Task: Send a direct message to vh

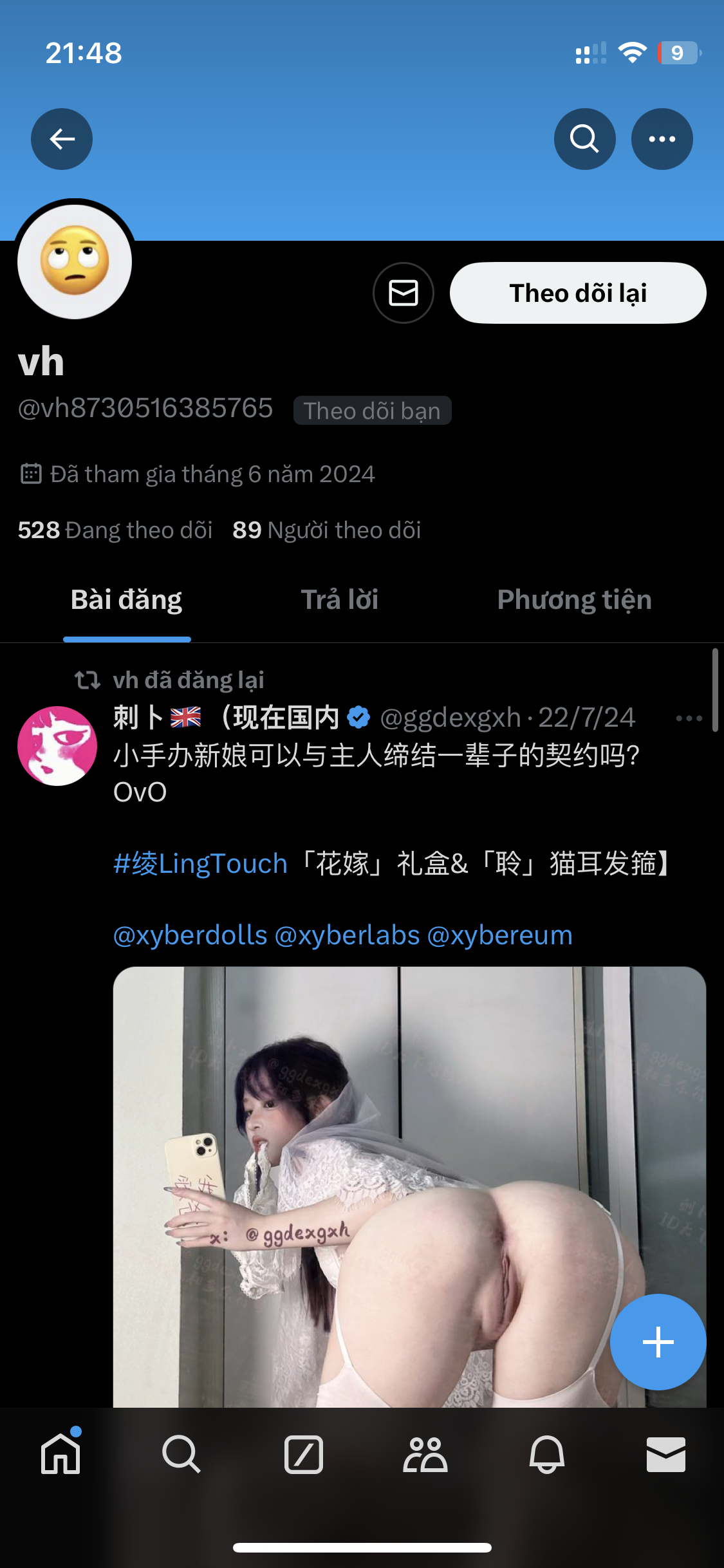Action: (x=404, y=293)
